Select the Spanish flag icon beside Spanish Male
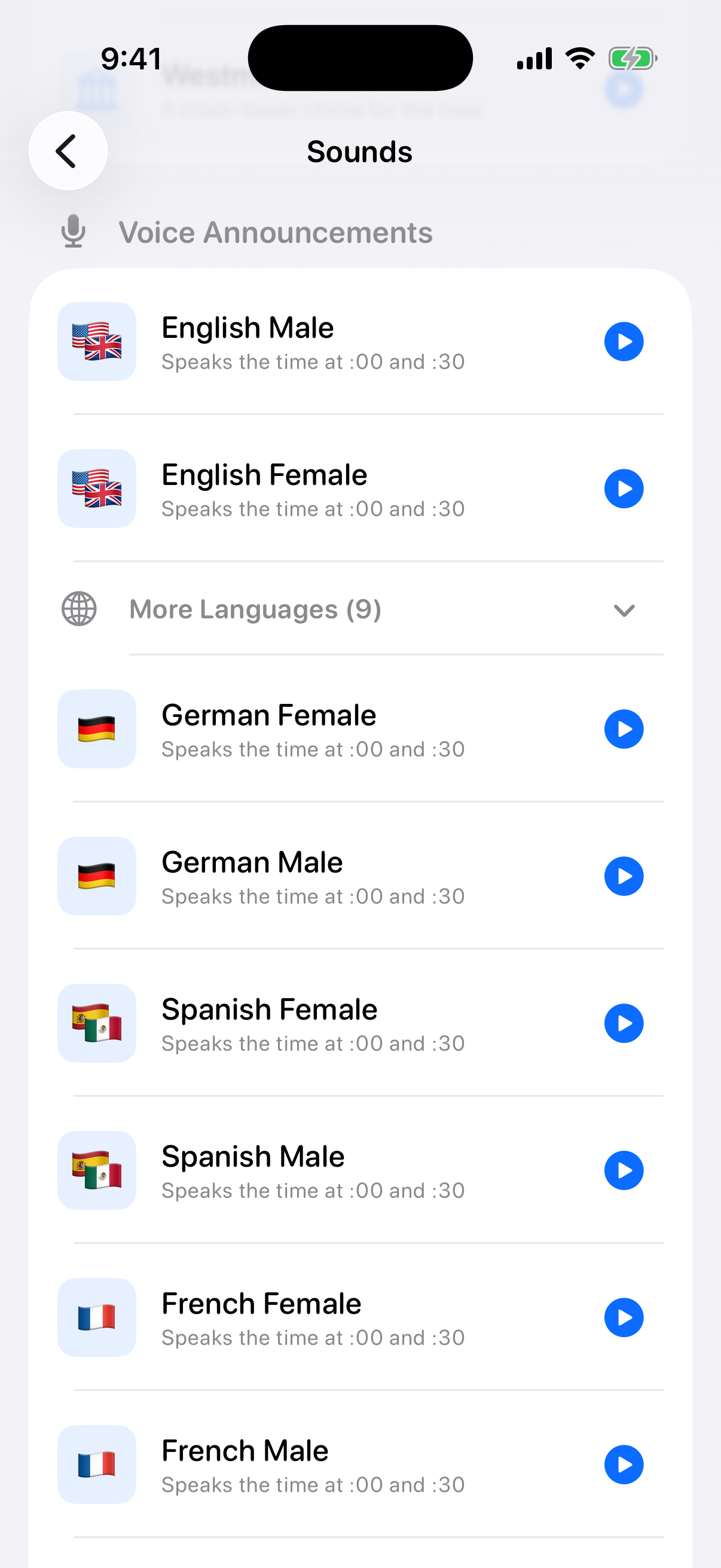Screen dimensions: 721x1568 click(x=96, y=1170)
